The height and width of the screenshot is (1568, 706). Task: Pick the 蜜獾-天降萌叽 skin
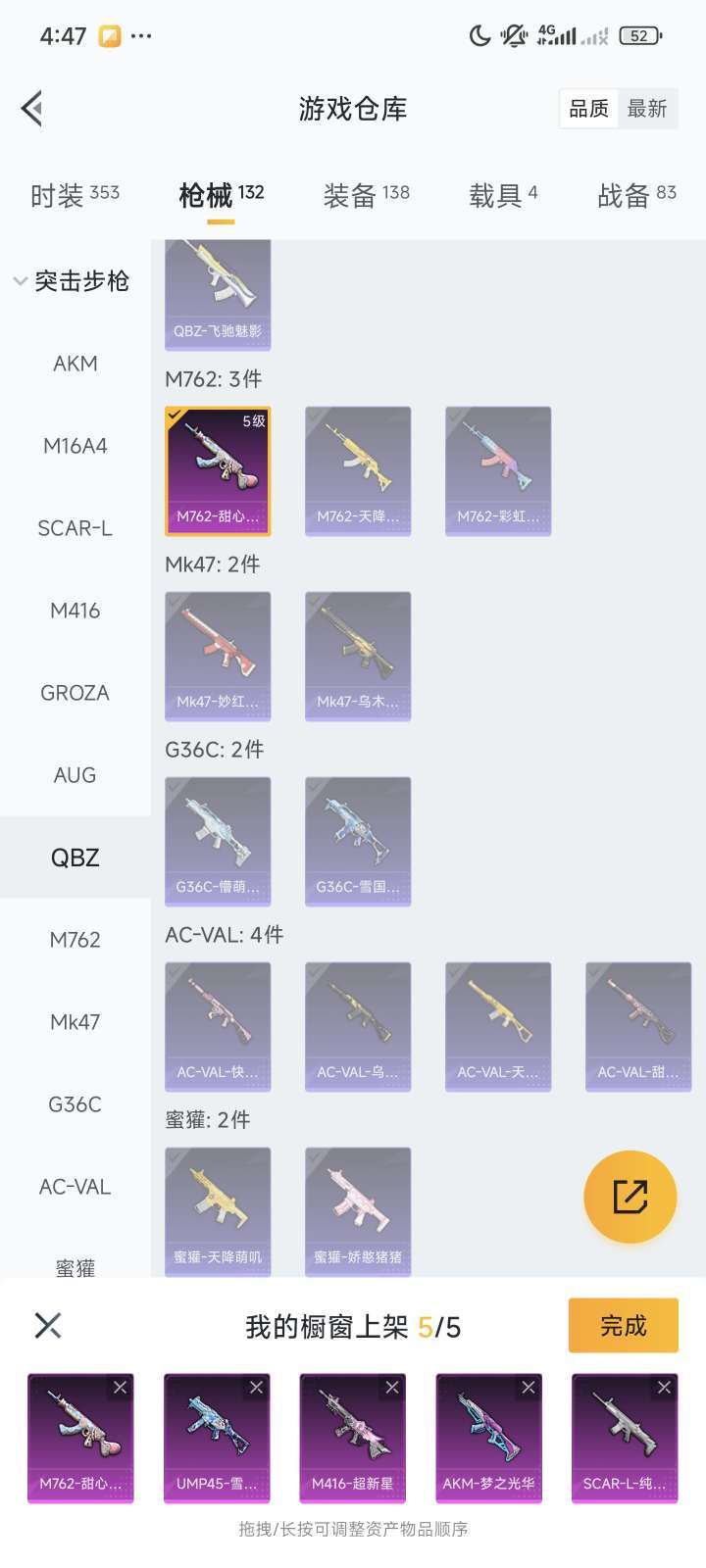coord(218,1212)
